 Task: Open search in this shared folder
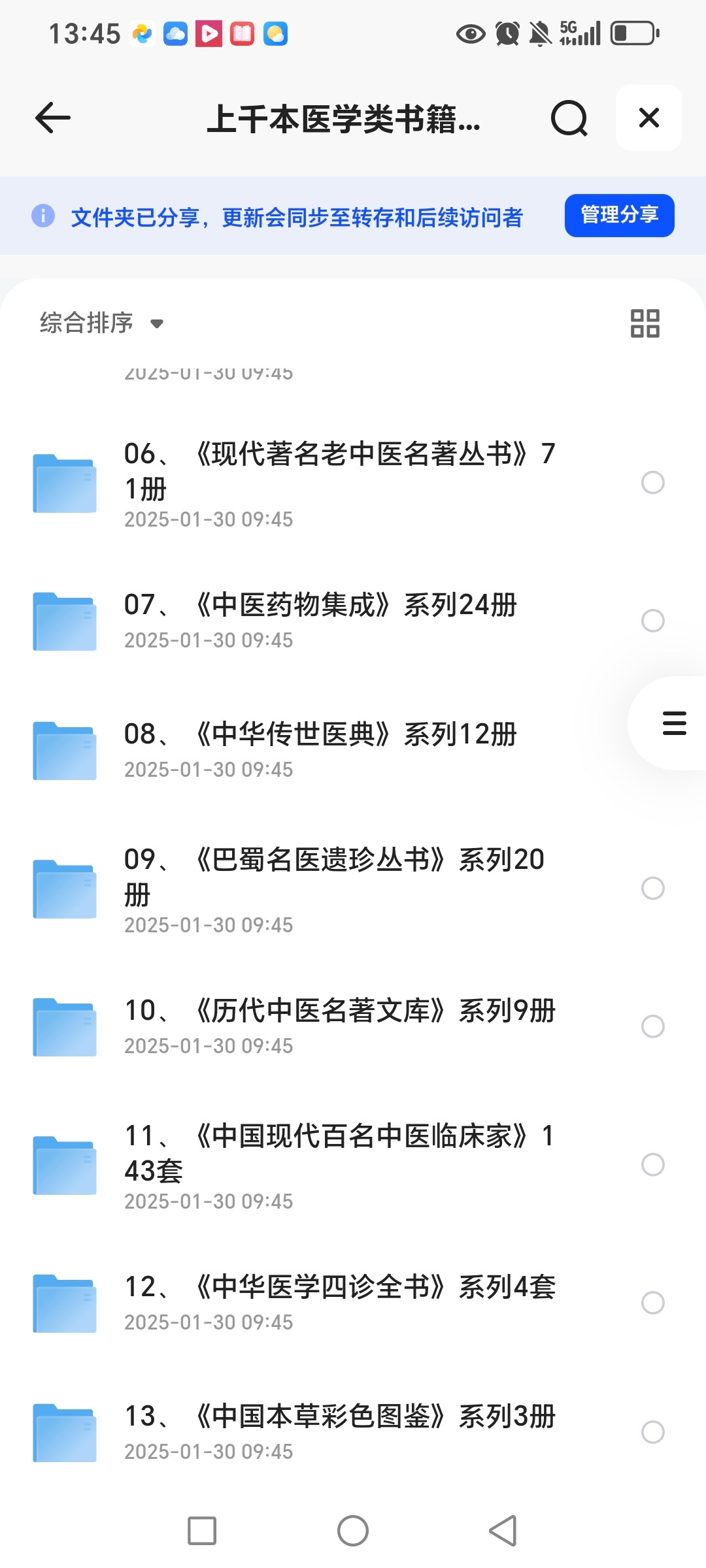point(569,118)
